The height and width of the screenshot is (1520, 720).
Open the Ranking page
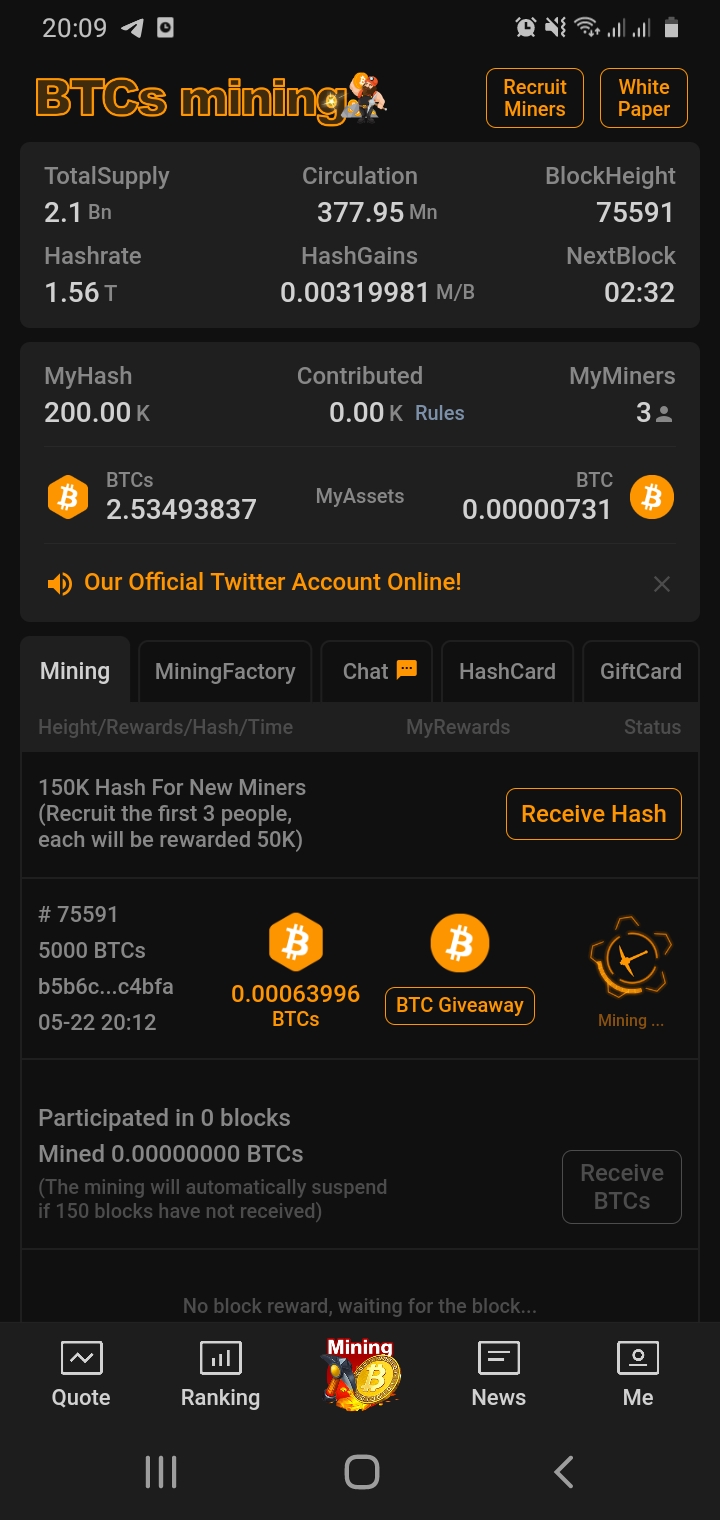[220, 1374]
